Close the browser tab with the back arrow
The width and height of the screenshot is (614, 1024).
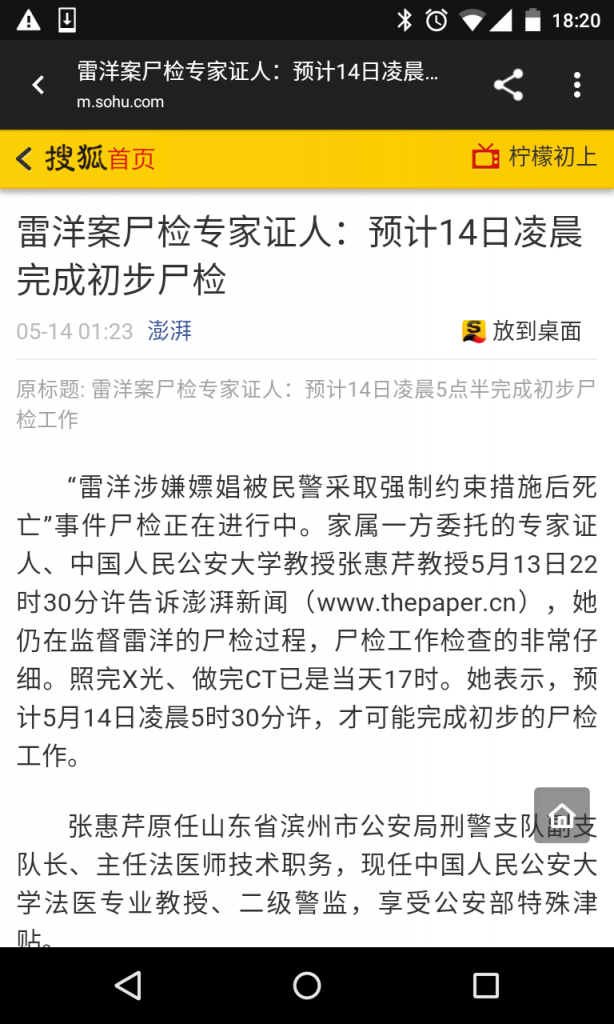(x=38, y=85)
